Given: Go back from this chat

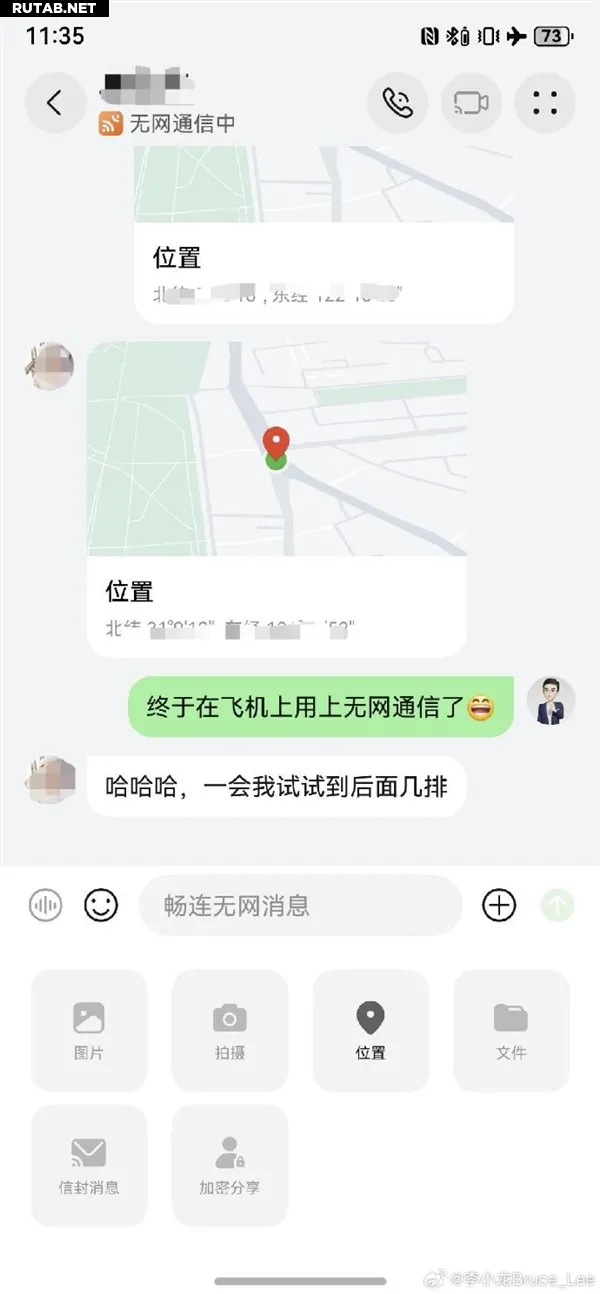Looking at the screenshot, I should 55,102.
